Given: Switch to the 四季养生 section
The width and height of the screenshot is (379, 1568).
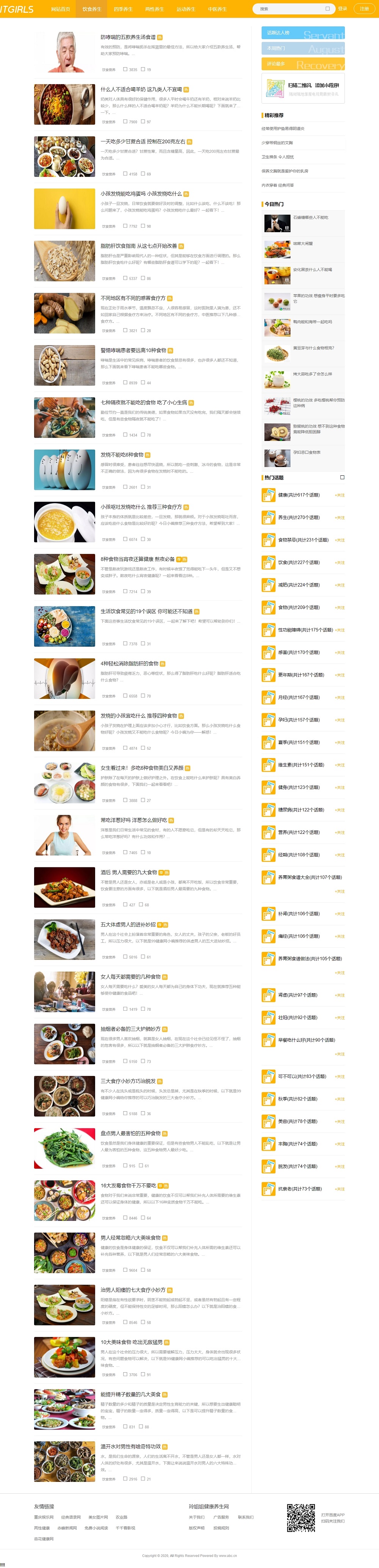Looking at the screenshot, I should [x=123, y=9].
